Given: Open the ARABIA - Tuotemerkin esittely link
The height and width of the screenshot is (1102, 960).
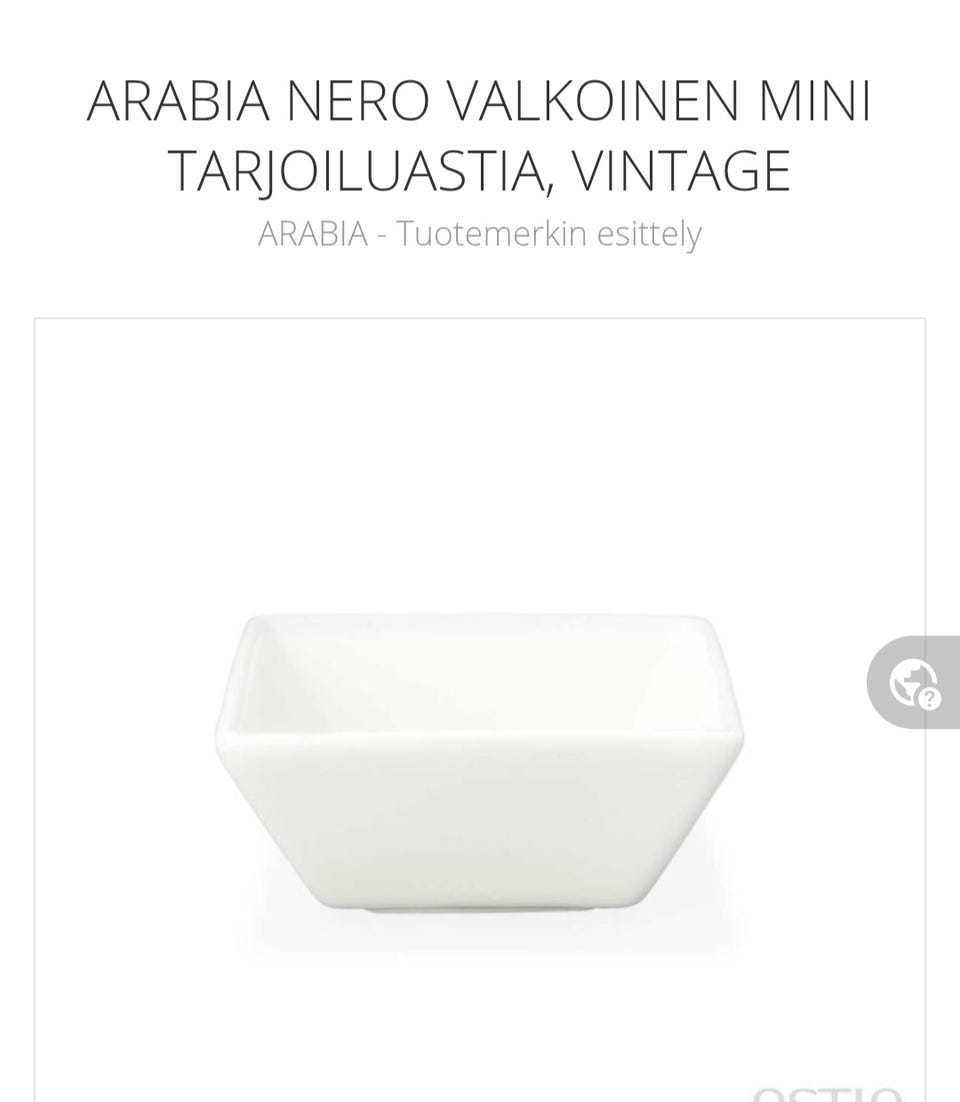Looking at the screenshot, I should (x=479, y=234).
